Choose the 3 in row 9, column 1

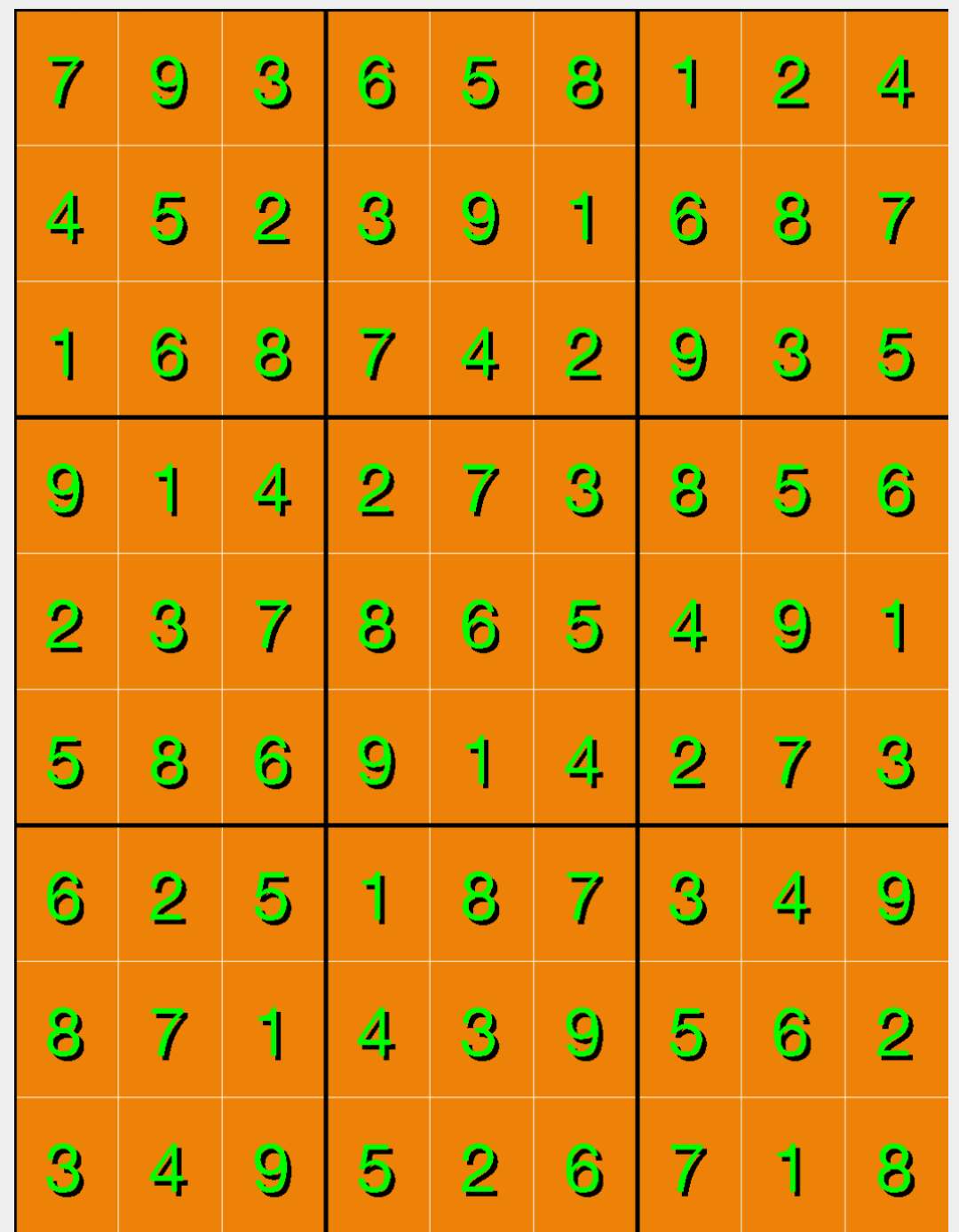[66, 1168]
